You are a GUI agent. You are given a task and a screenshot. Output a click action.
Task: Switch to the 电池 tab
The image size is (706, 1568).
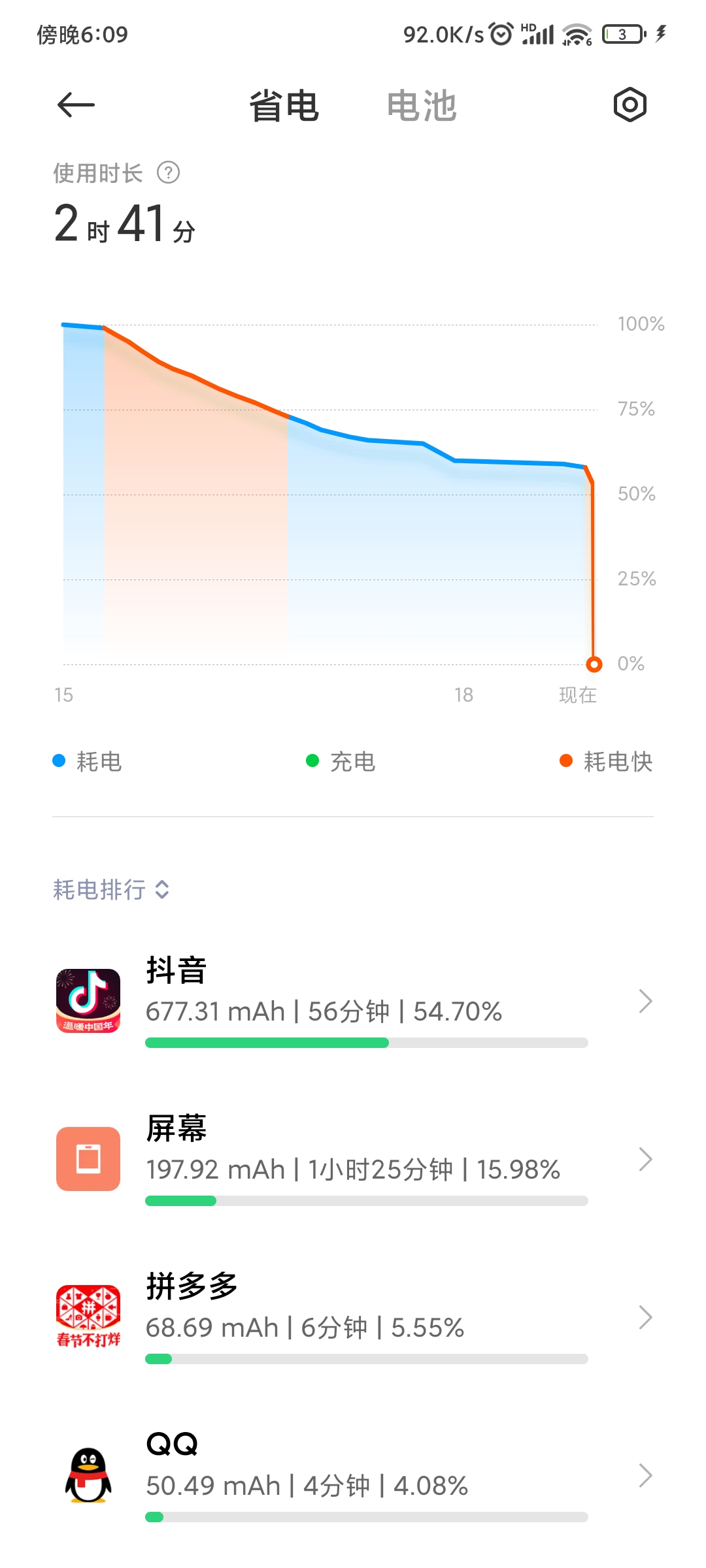[422, 106]
